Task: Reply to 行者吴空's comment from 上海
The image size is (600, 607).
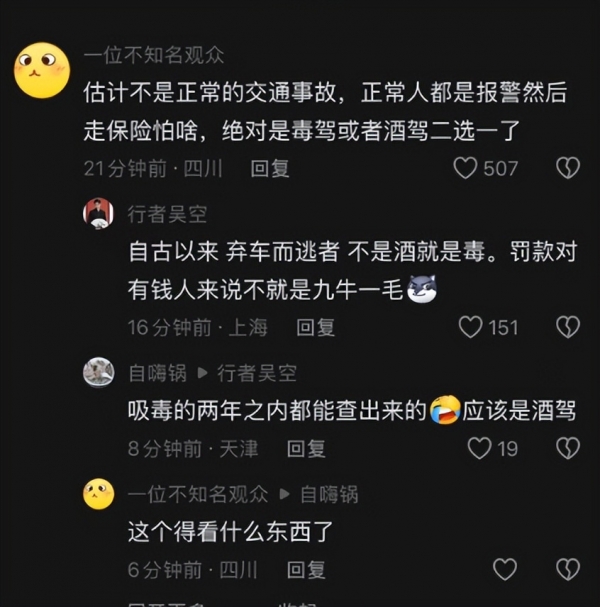Action: pyautogui.click(x=315, y=327)
